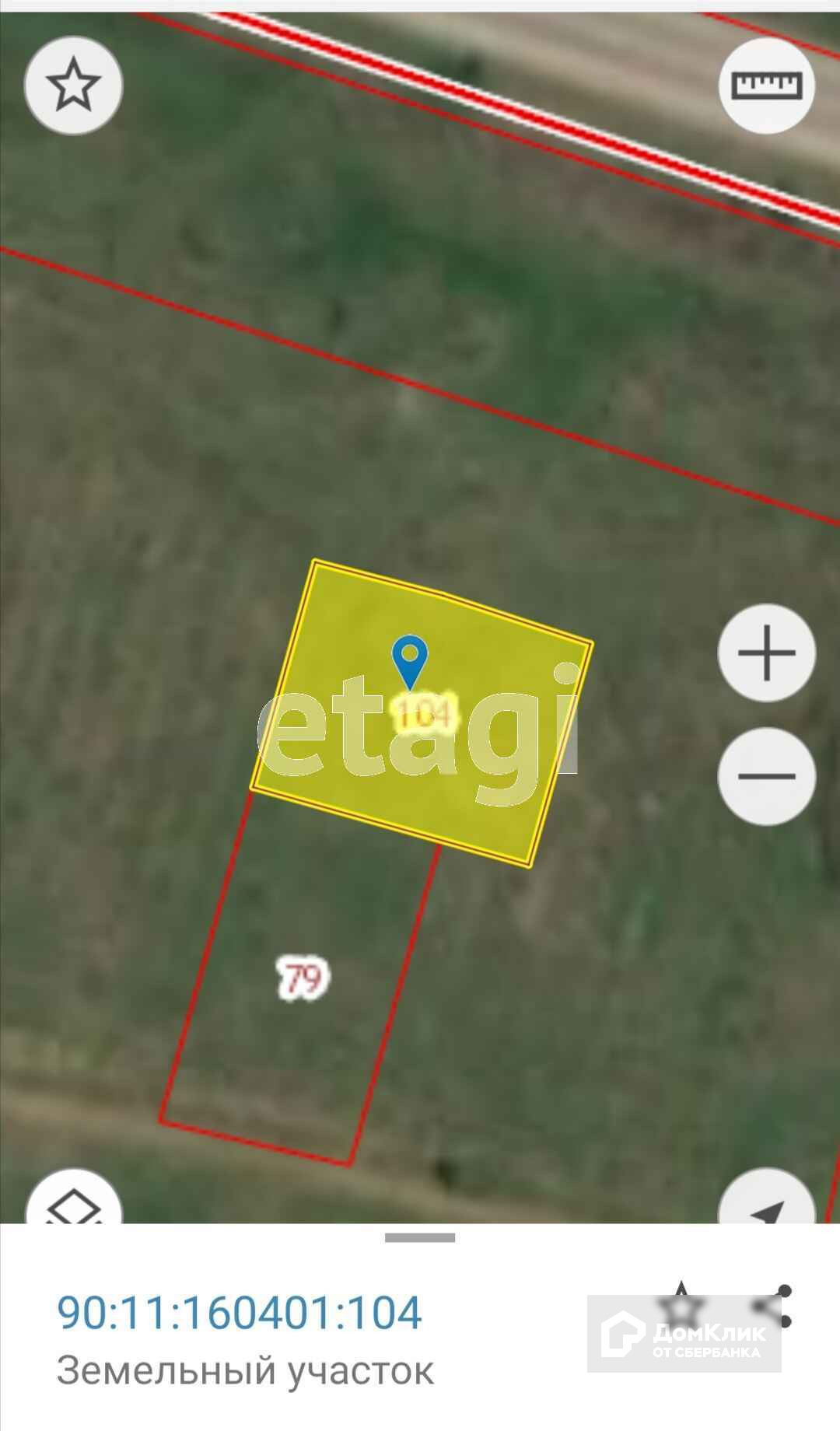Select the neighboring parcel 79

tap(302, 978)
